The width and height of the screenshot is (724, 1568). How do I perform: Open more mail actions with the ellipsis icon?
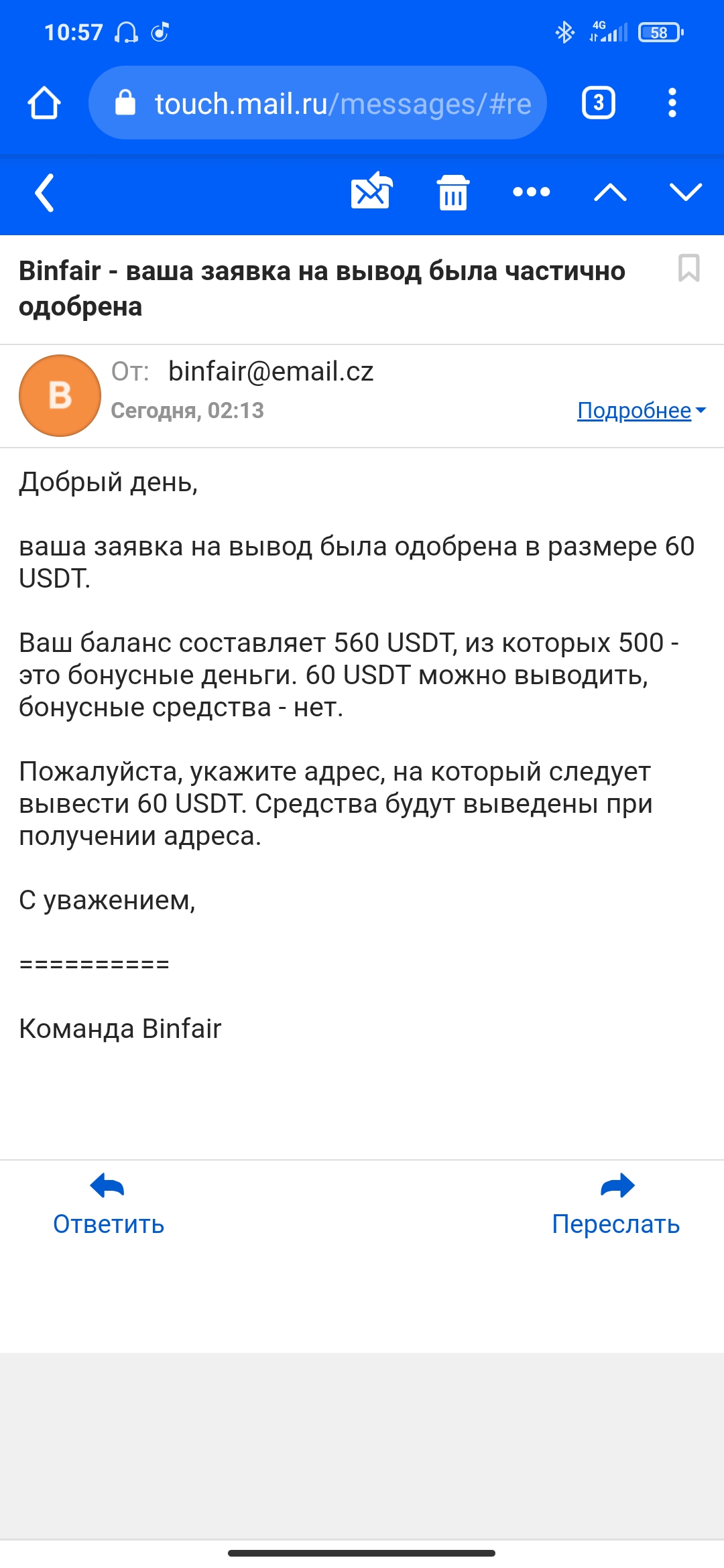pyautogui.click(x=532, y=192)
